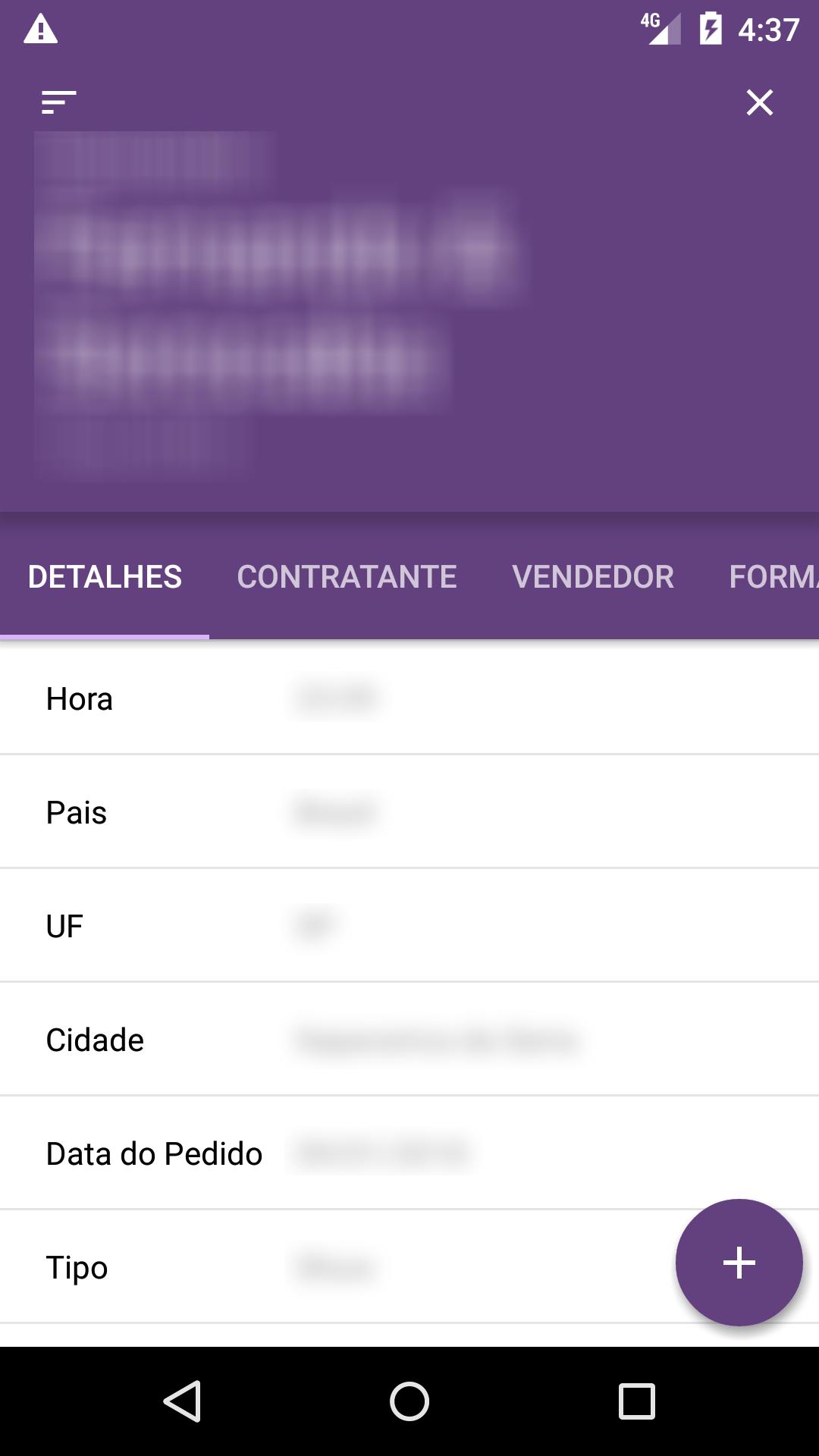The image size is (819, 1456).
Task: Select the Detalhes tab
Action: 105,577
